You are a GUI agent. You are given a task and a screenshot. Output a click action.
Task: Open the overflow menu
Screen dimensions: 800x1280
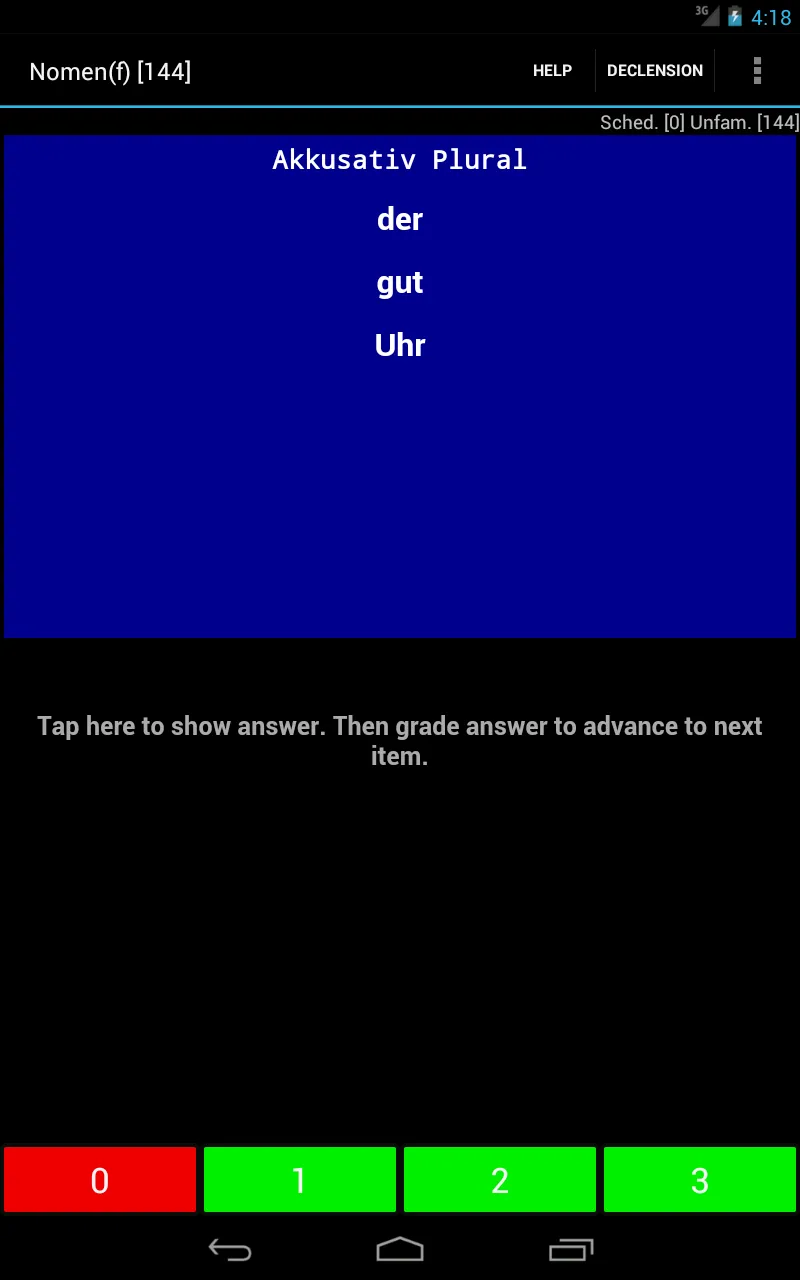point(757,71)
